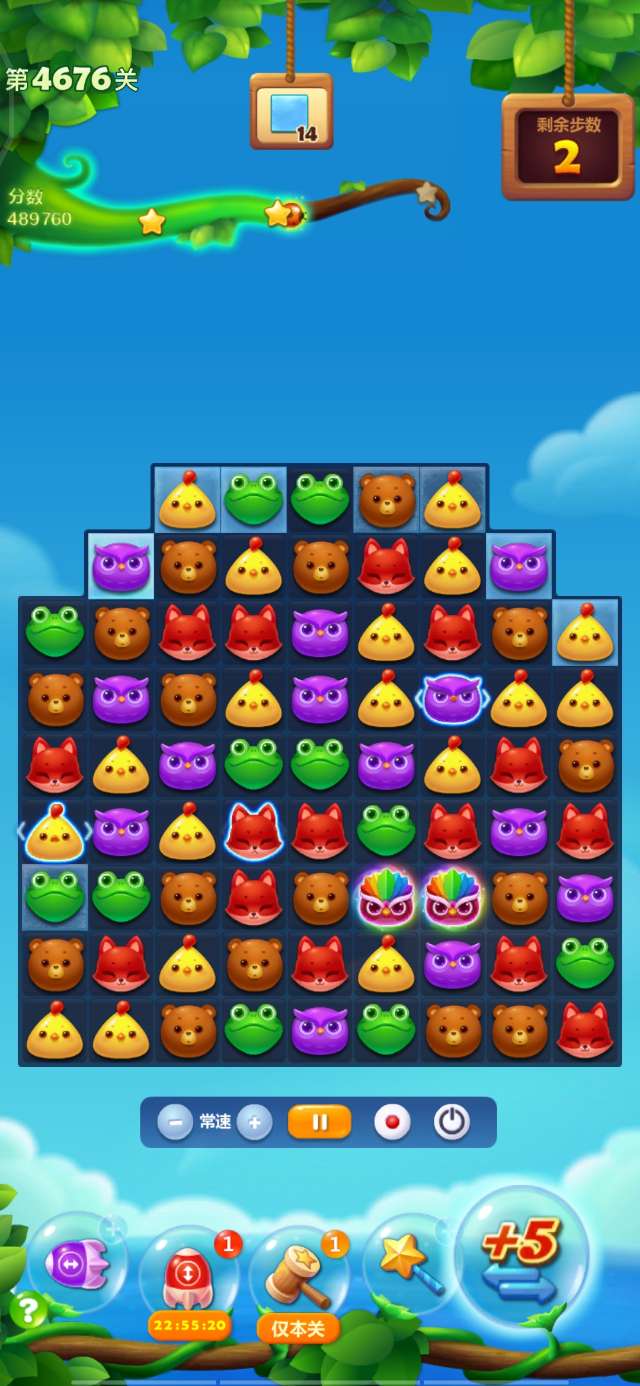Image resolution: width=640 pixels, height=1386 pixels.
Task: Buy +5 extra moves bubble
Action: pos(520,1257)
